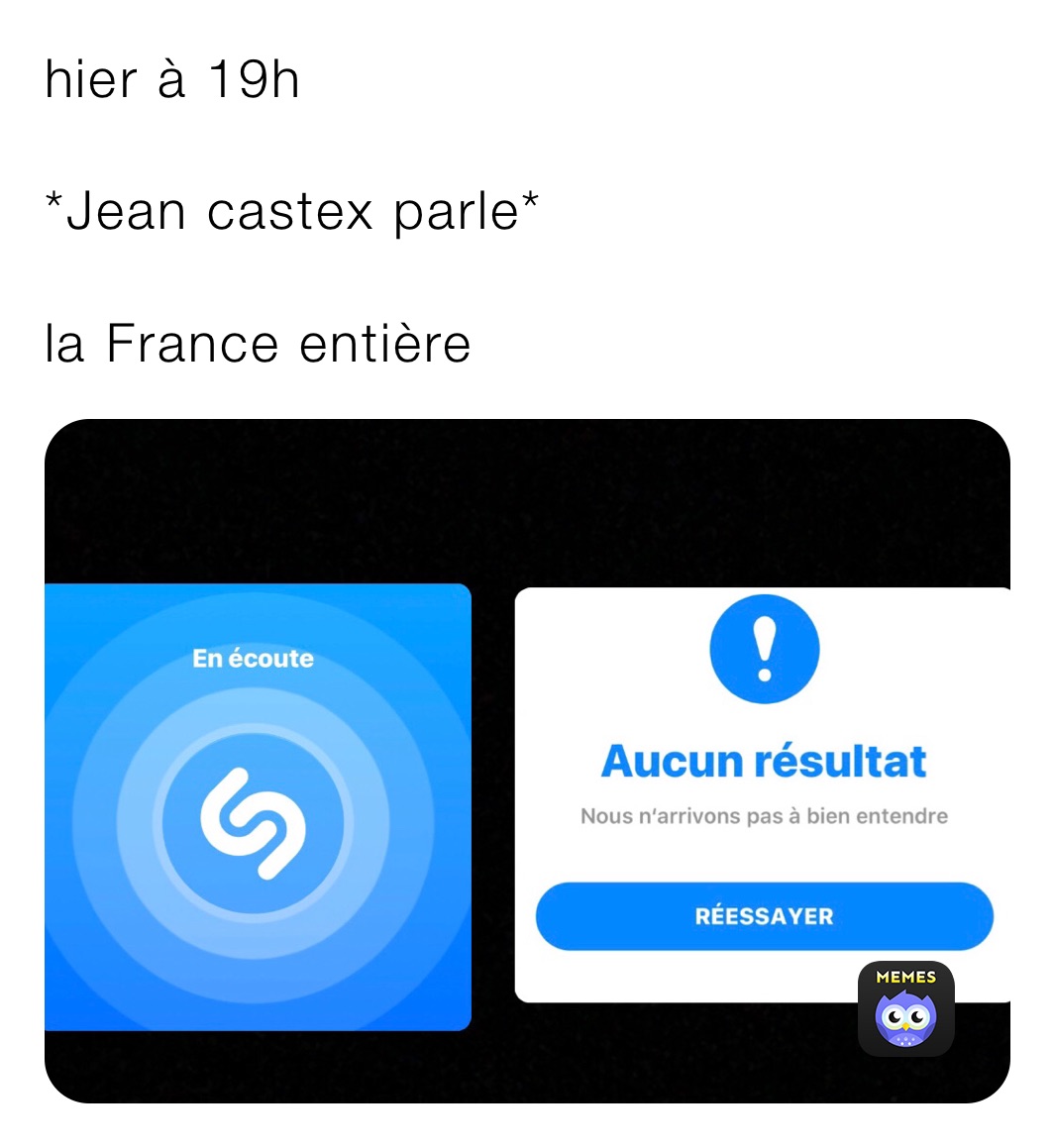Select the MEMES owl watermark icon
Viewport: 1055px width, 1148px height.
click(x=905, y=1007)
